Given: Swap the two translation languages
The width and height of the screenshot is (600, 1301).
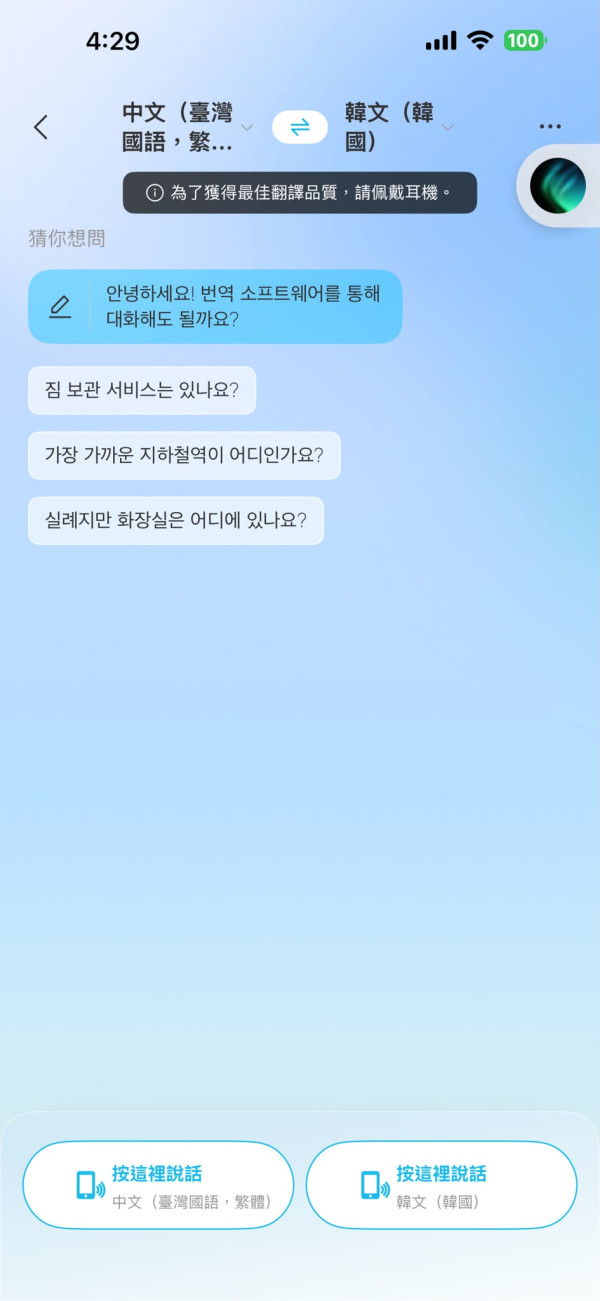Looking at the screenshot, I should point(300,127).
